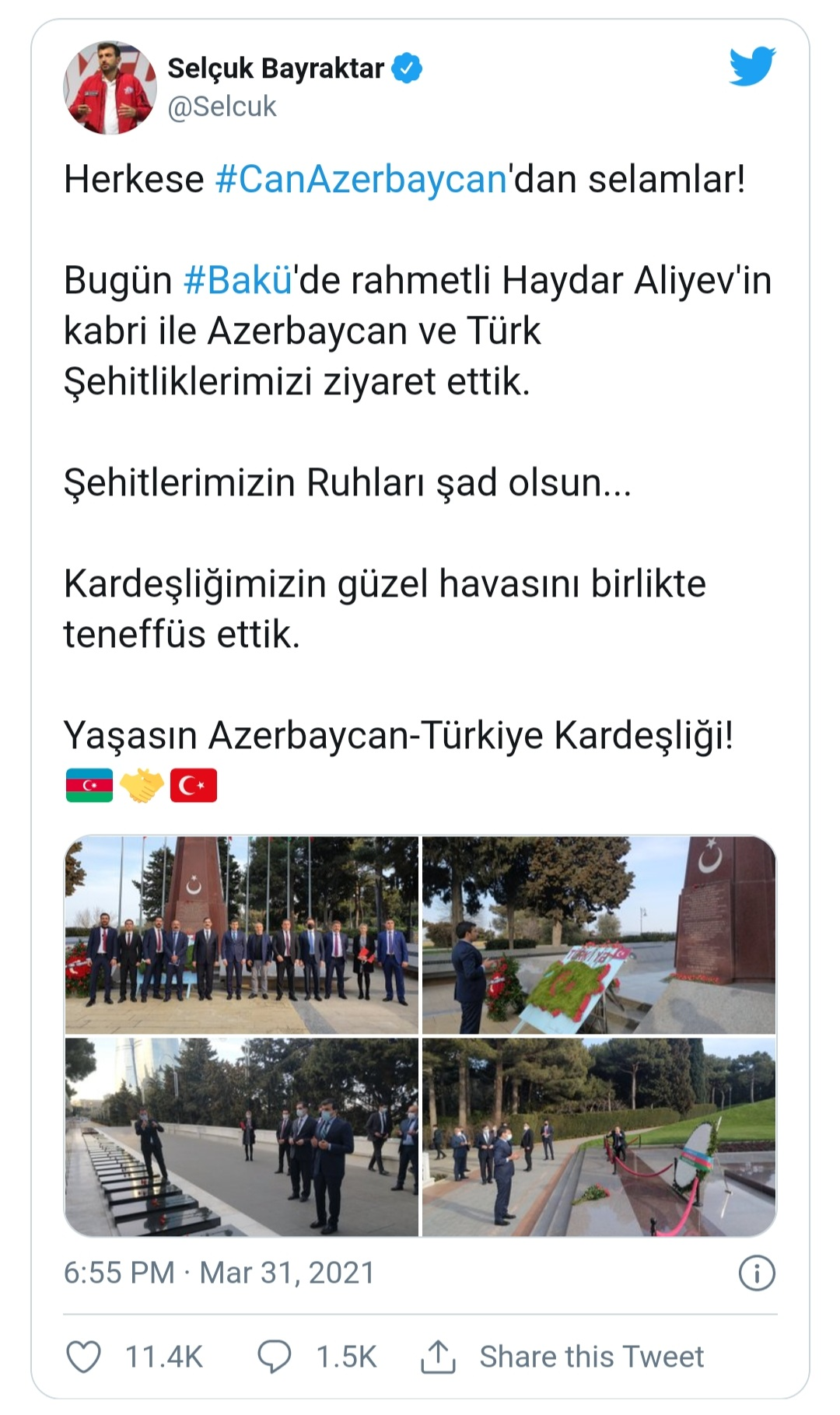The height and width of the screenshot is (1415, 840).
Task: View the photo of the row of graves
Action: tap(242, 1137)
